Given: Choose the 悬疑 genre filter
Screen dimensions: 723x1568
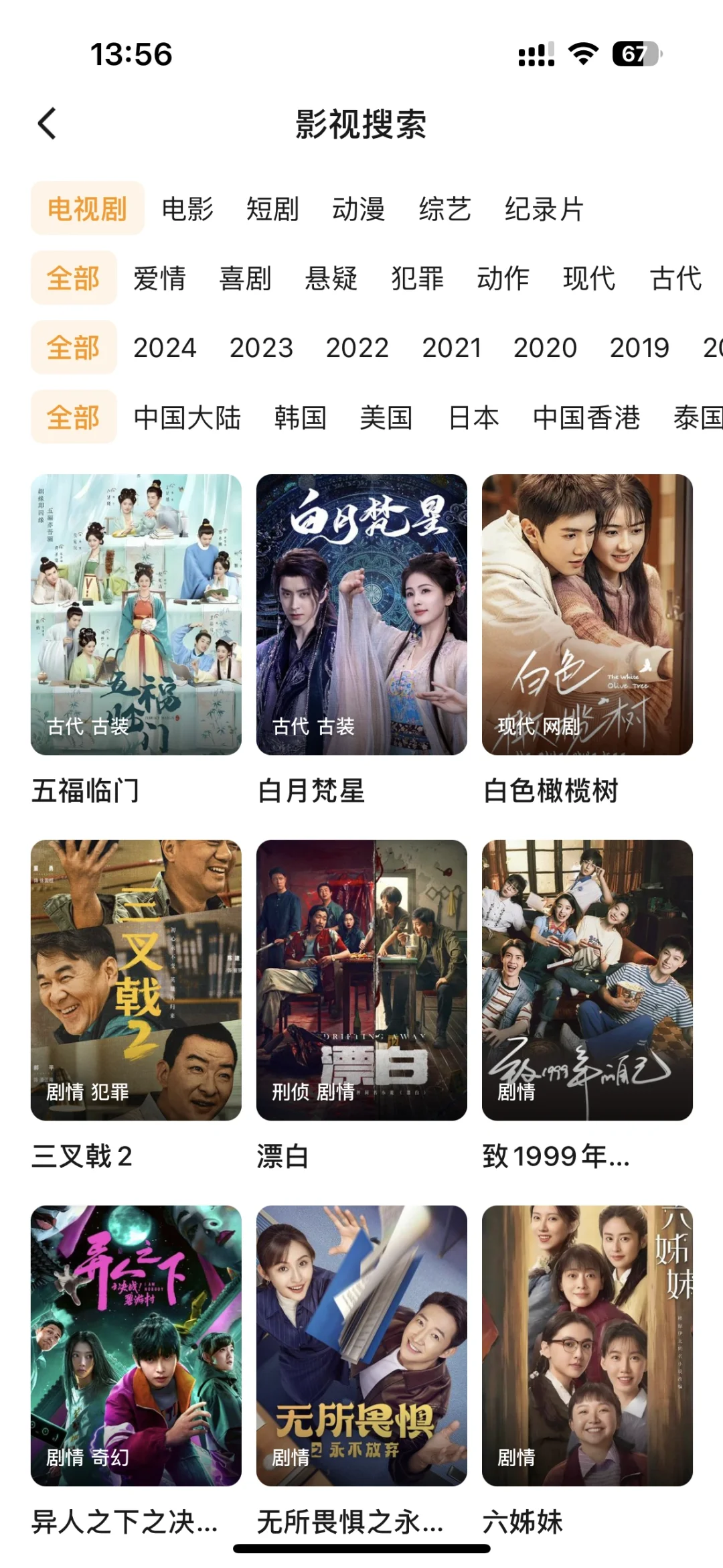Looking at the screenshot, I should [331, 279].
